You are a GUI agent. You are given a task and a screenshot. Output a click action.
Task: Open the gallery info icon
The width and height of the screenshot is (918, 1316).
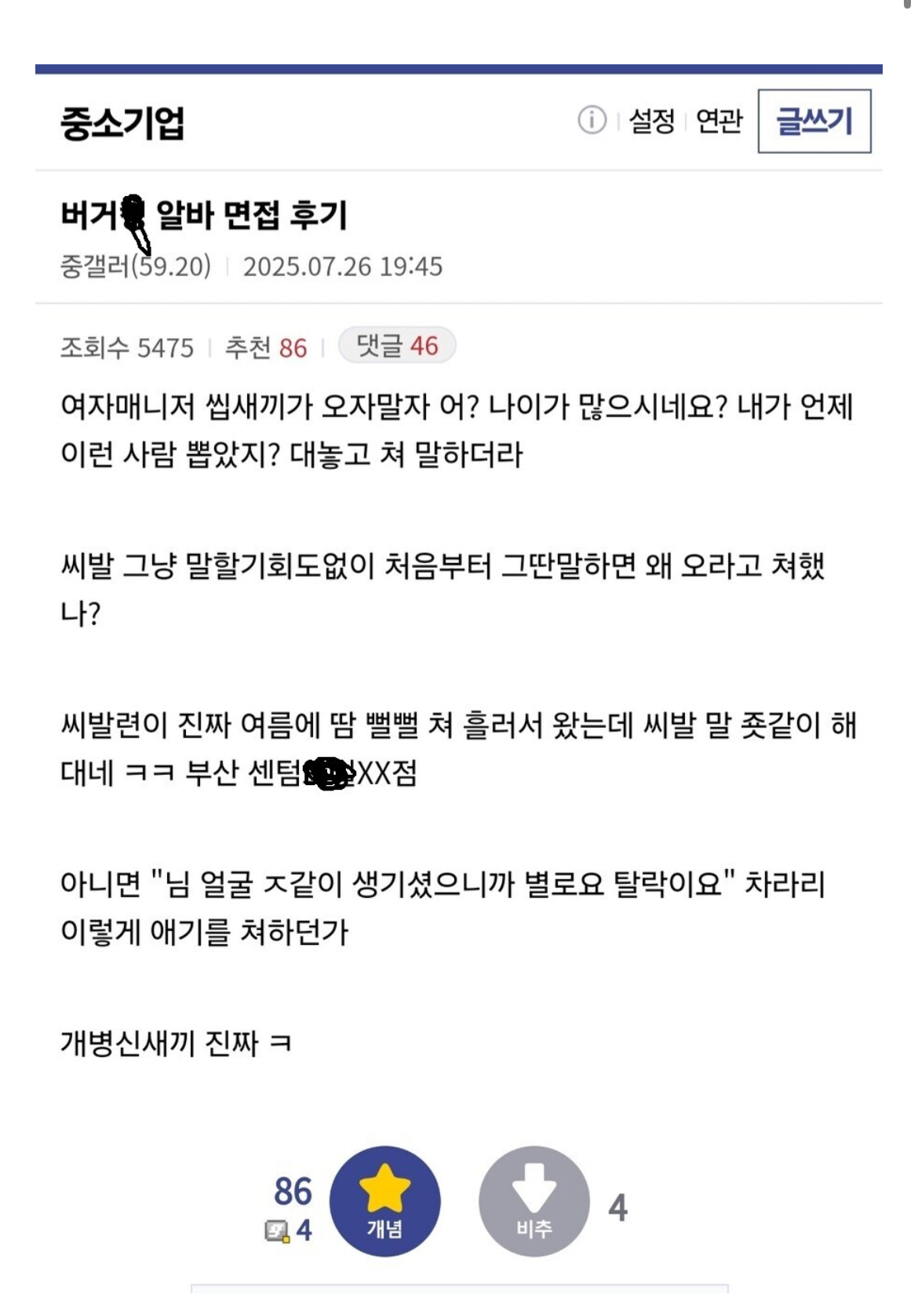(592, 121)
